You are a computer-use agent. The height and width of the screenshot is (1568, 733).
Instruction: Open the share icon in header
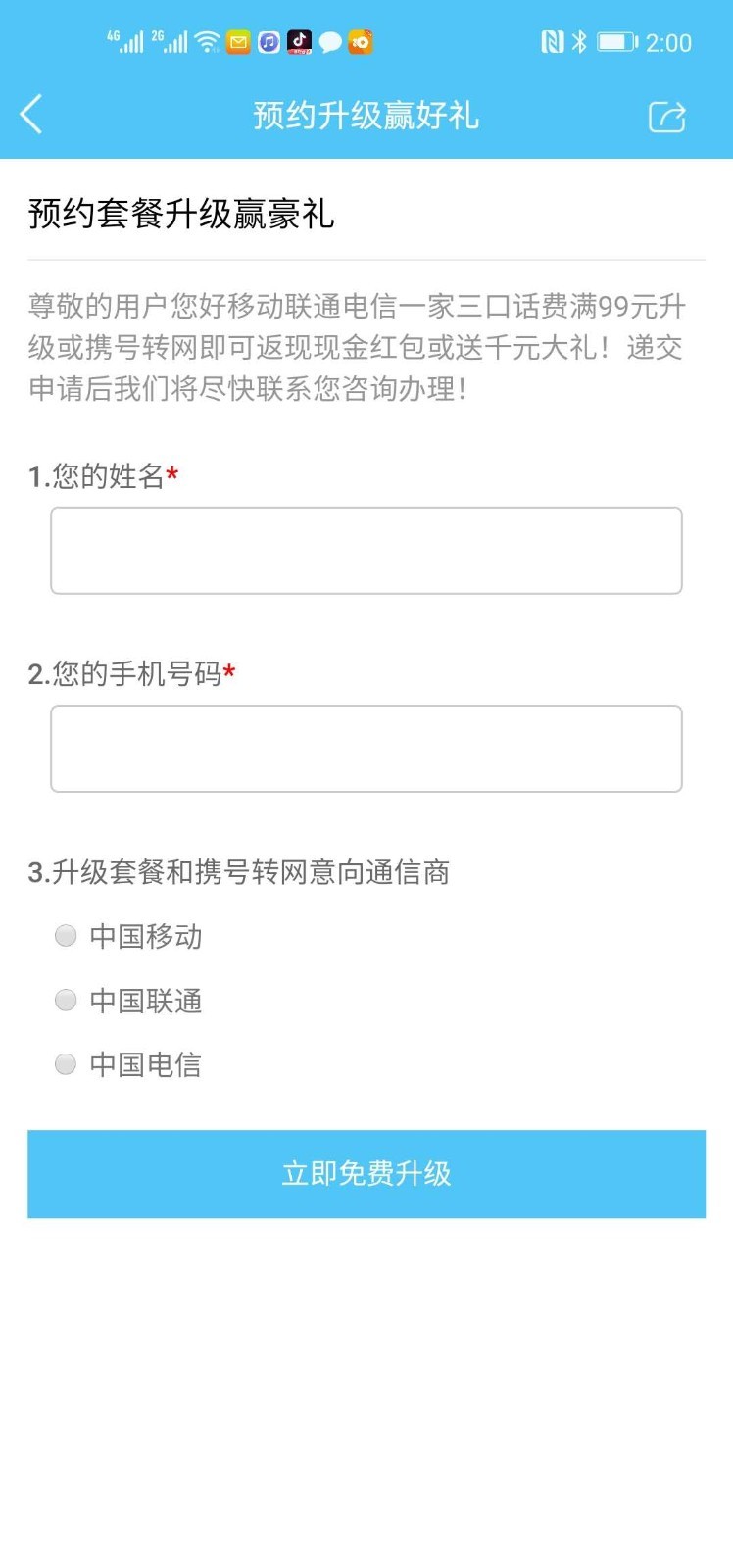click(x=666, y=117)
